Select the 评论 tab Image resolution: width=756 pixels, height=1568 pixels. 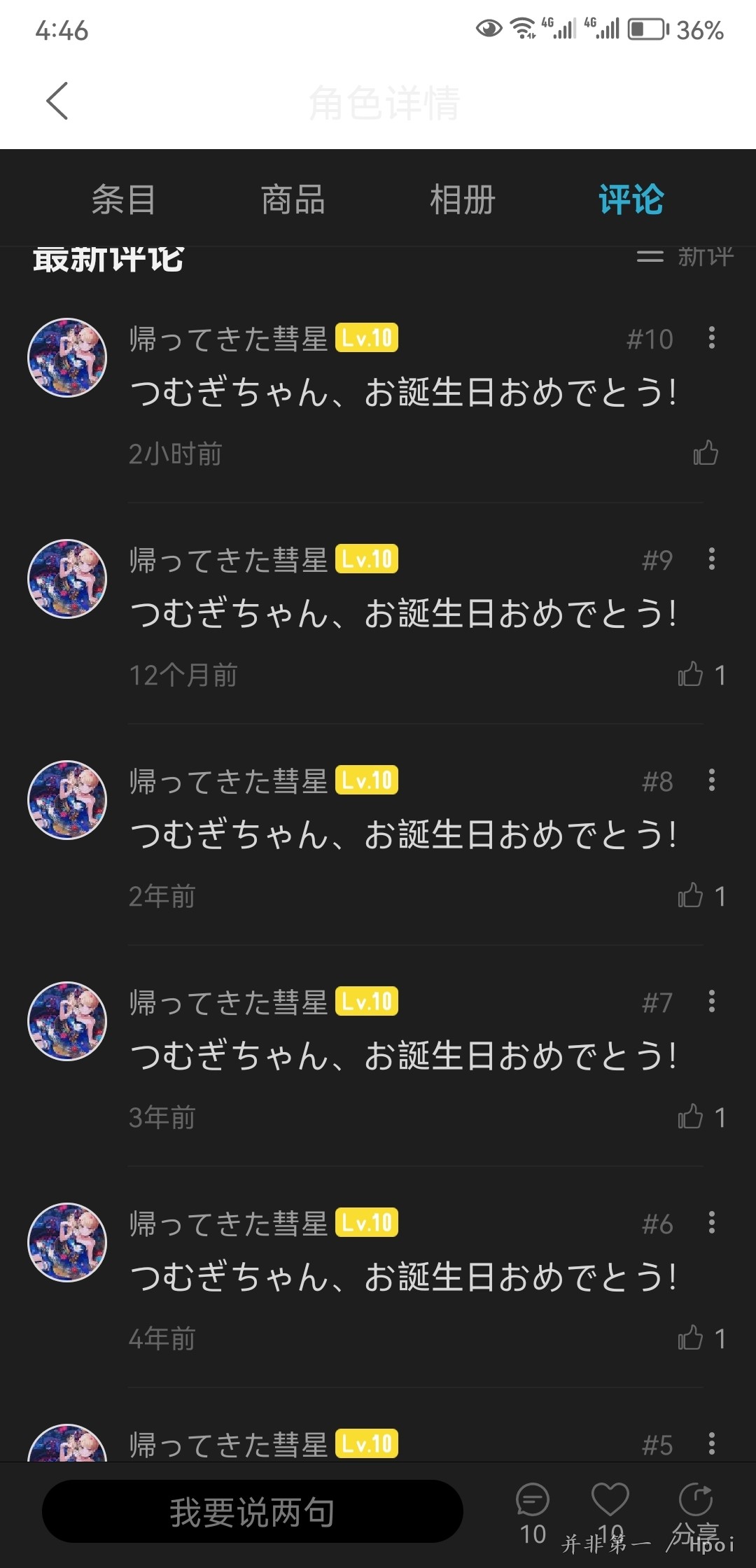(x=631, y=200)
